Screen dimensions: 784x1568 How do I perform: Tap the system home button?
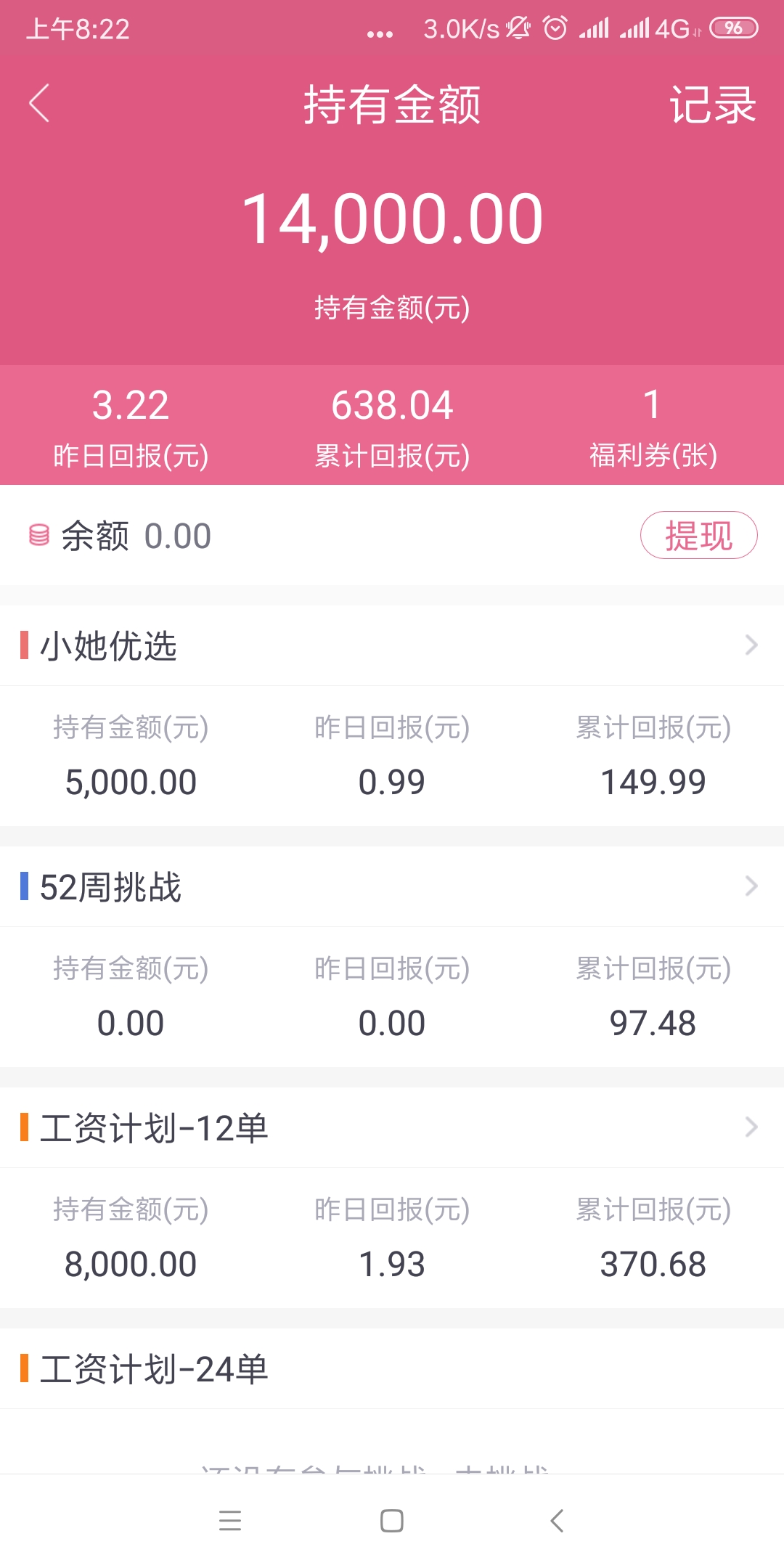click(392, 1521)
